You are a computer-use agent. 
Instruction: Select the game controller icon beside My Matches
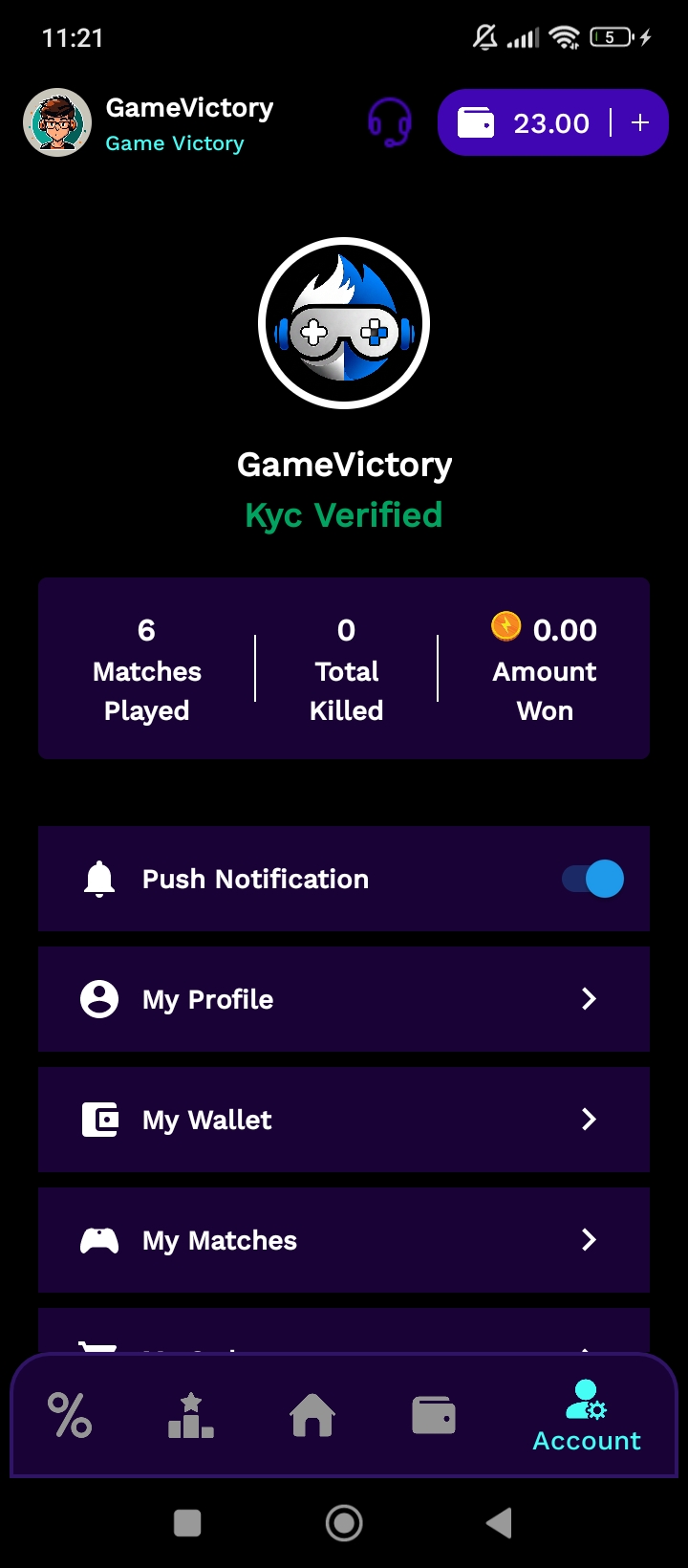pos(98,1240)
